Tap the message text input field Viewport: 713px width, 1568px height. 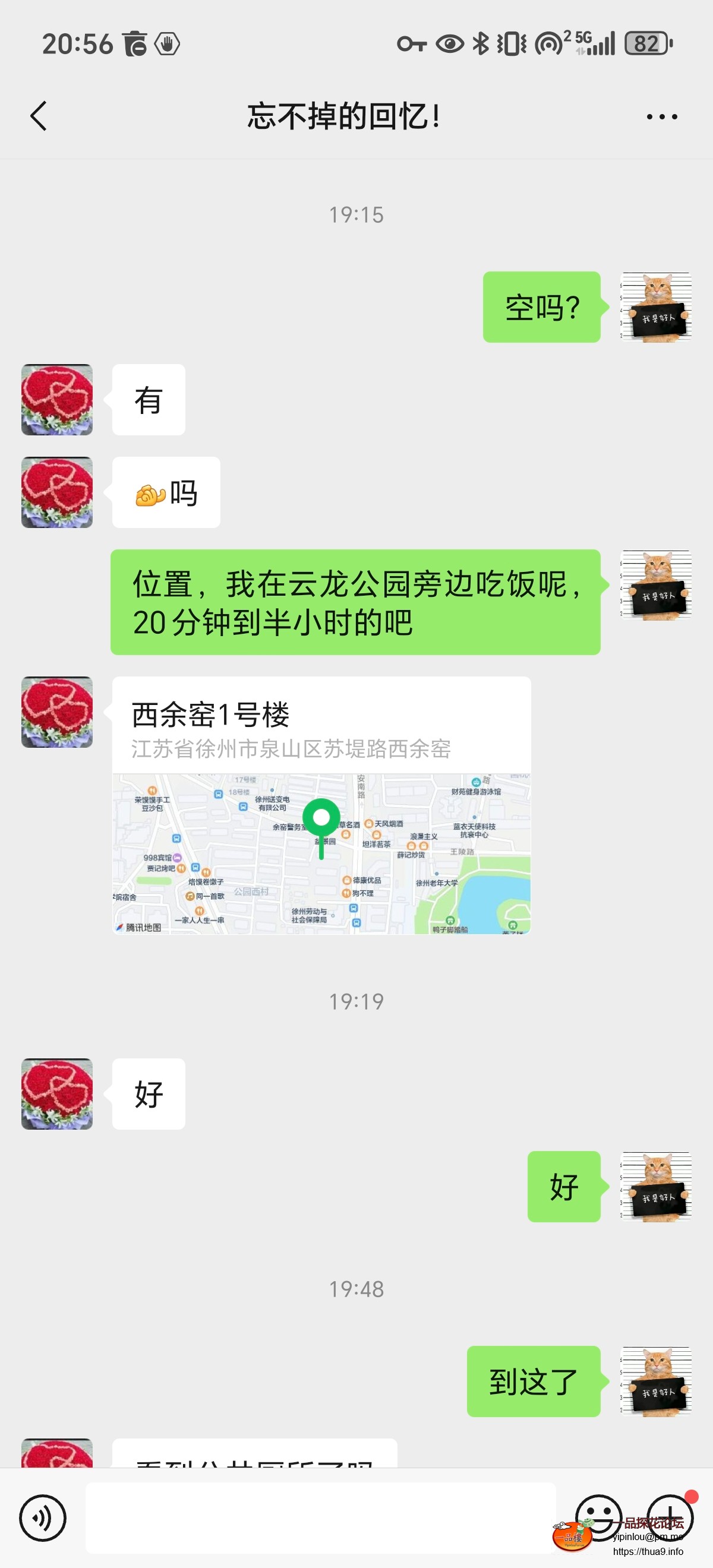(x=321, y=1519)
